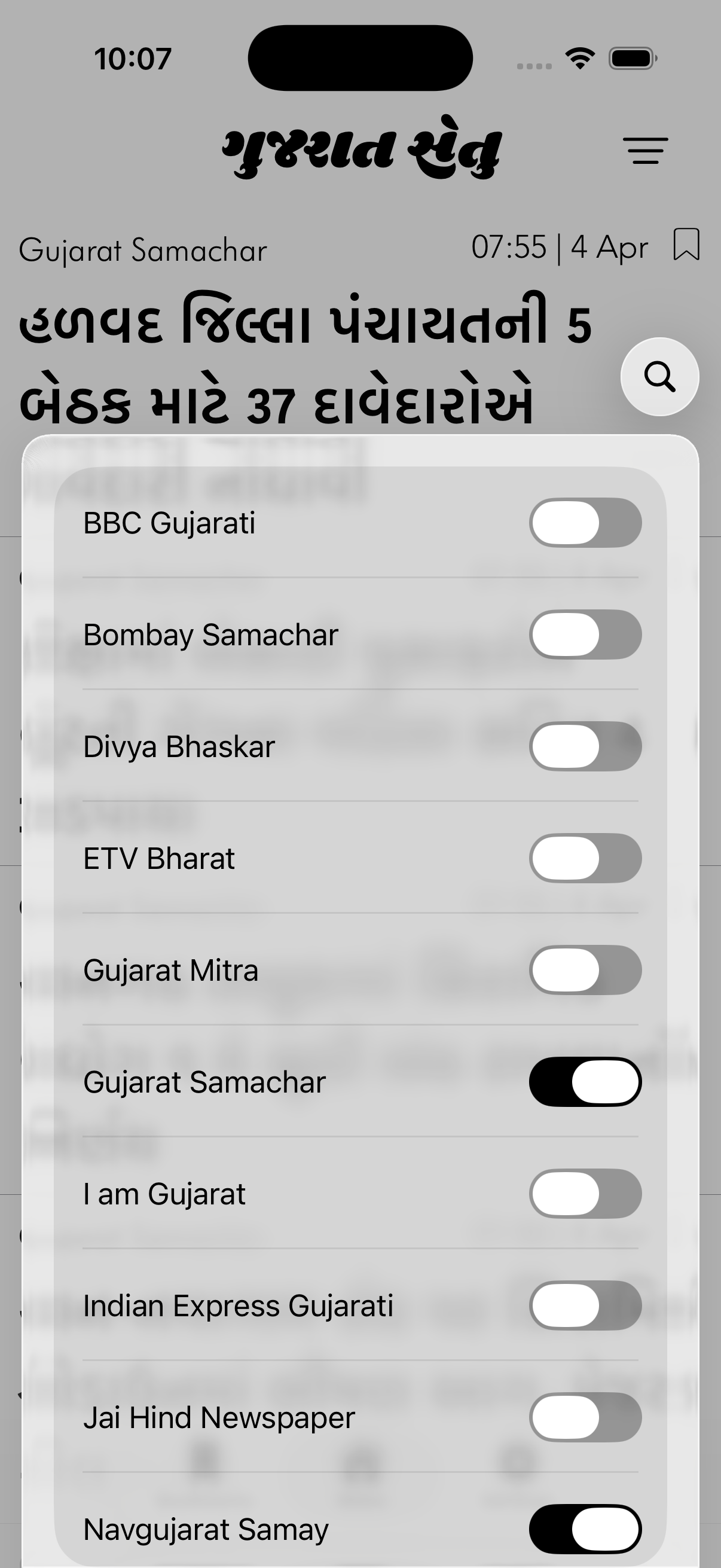
Task: Enable BBC Gujarati source
Action: (585, 523)
